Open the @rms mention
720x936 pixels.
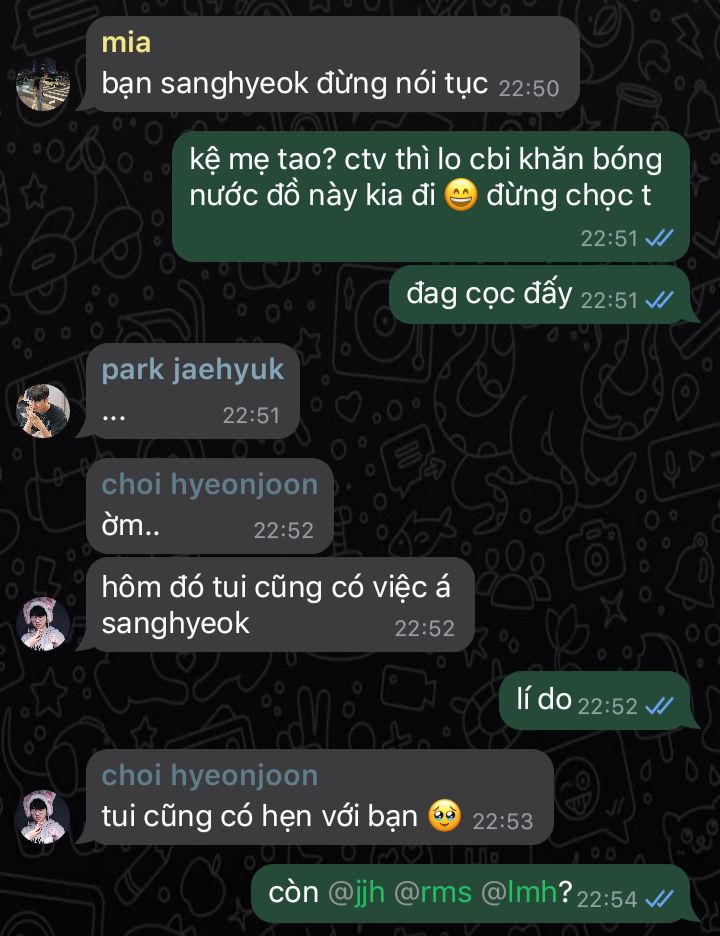(x=433, y=893)
